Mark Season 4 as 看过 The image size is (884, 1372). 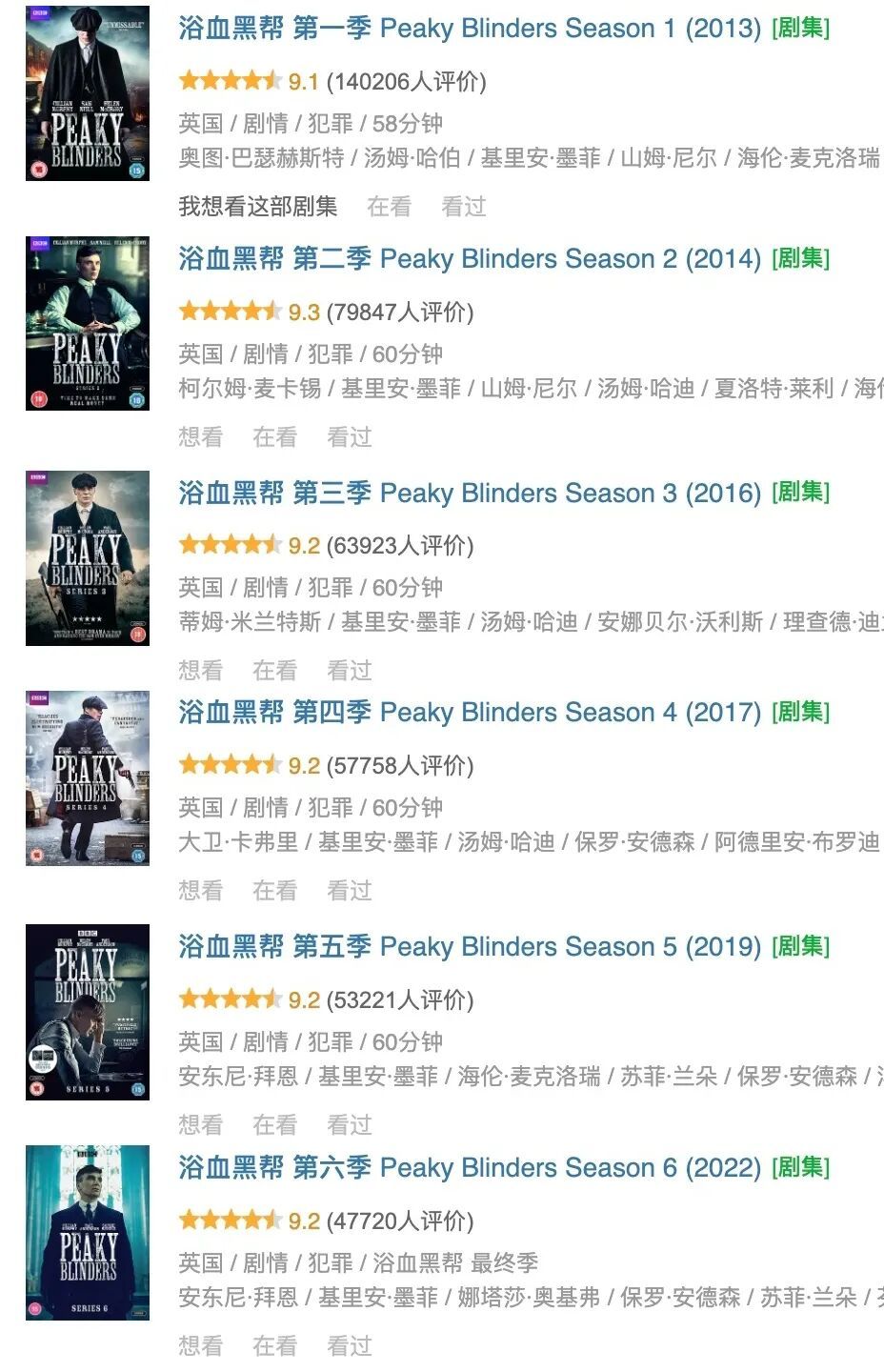tap(350, 891)
